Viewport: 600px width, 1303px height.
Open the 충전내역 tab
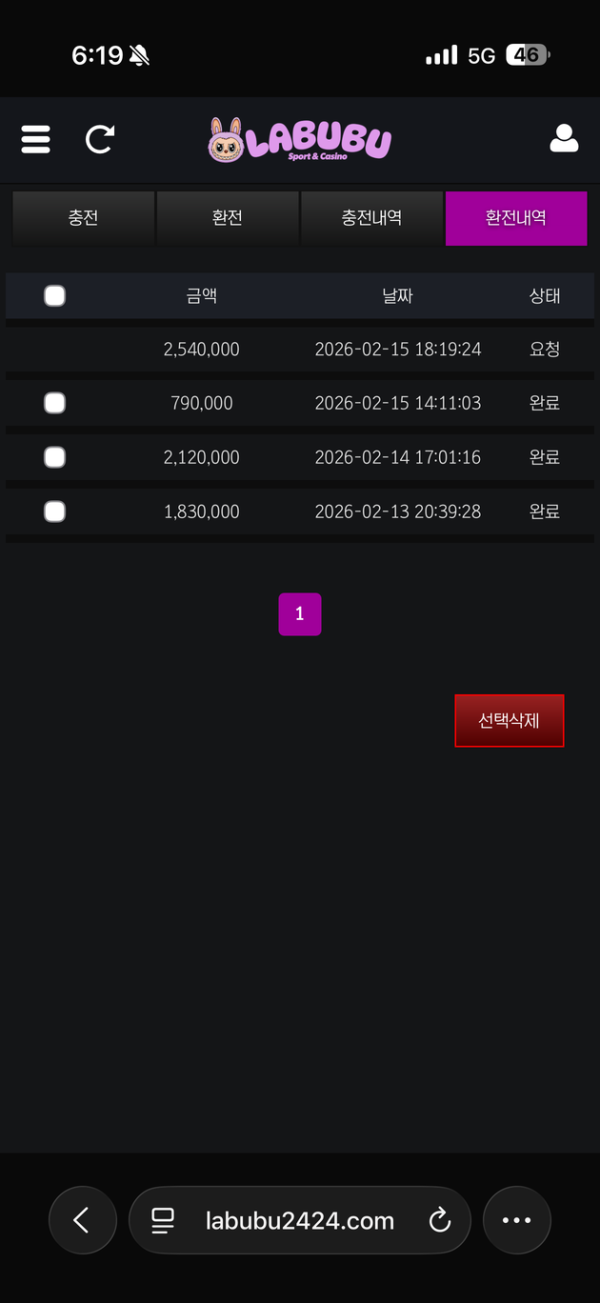pos(371,218)
